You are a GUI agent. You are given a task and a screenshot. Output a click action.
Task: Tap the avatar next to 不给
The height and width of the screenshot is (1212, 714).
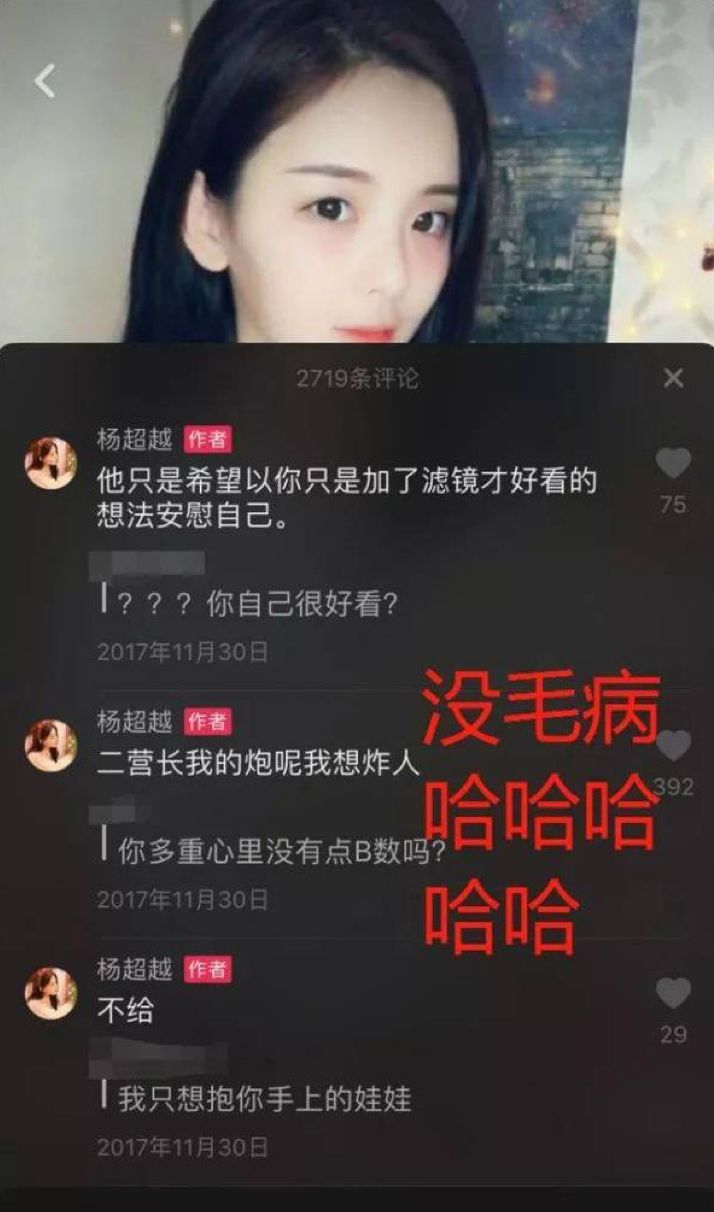(x=50, y=993)
